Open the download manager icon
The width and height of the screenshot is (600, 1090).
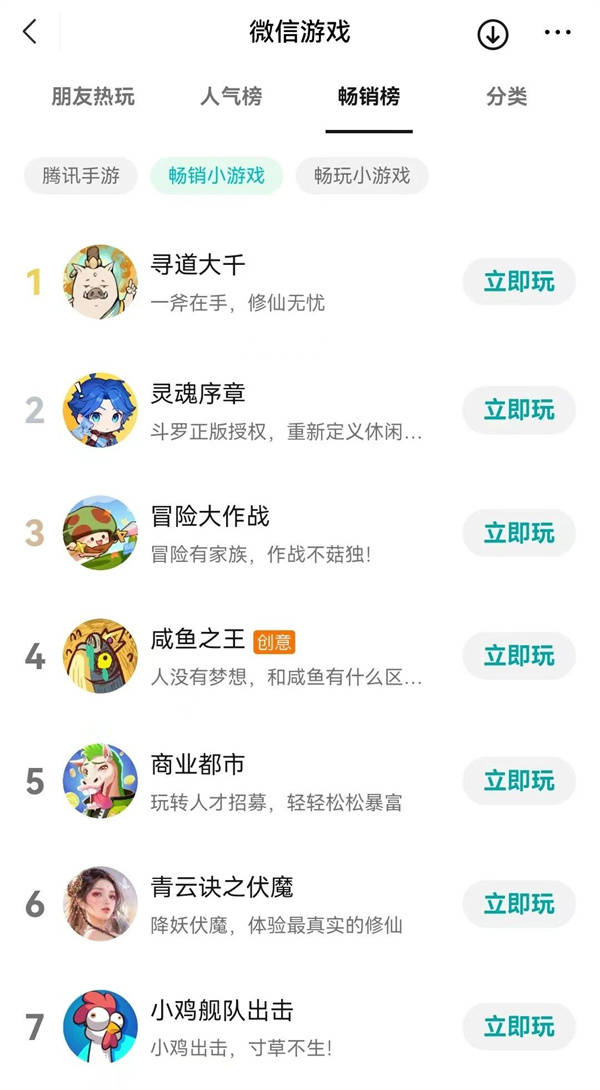tap(492, 33)
